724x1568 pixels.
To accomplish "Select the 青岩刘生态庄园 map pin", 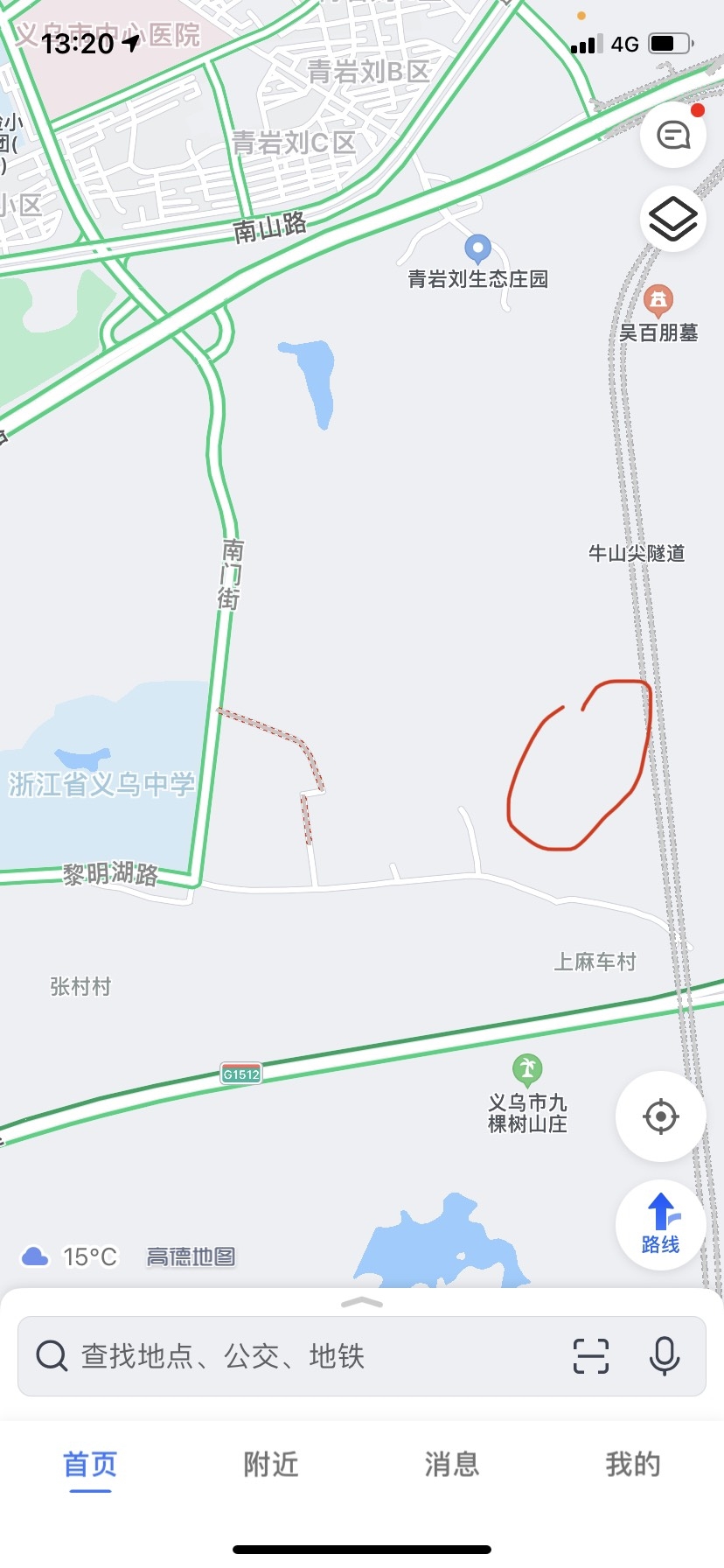I will [477, 249].
